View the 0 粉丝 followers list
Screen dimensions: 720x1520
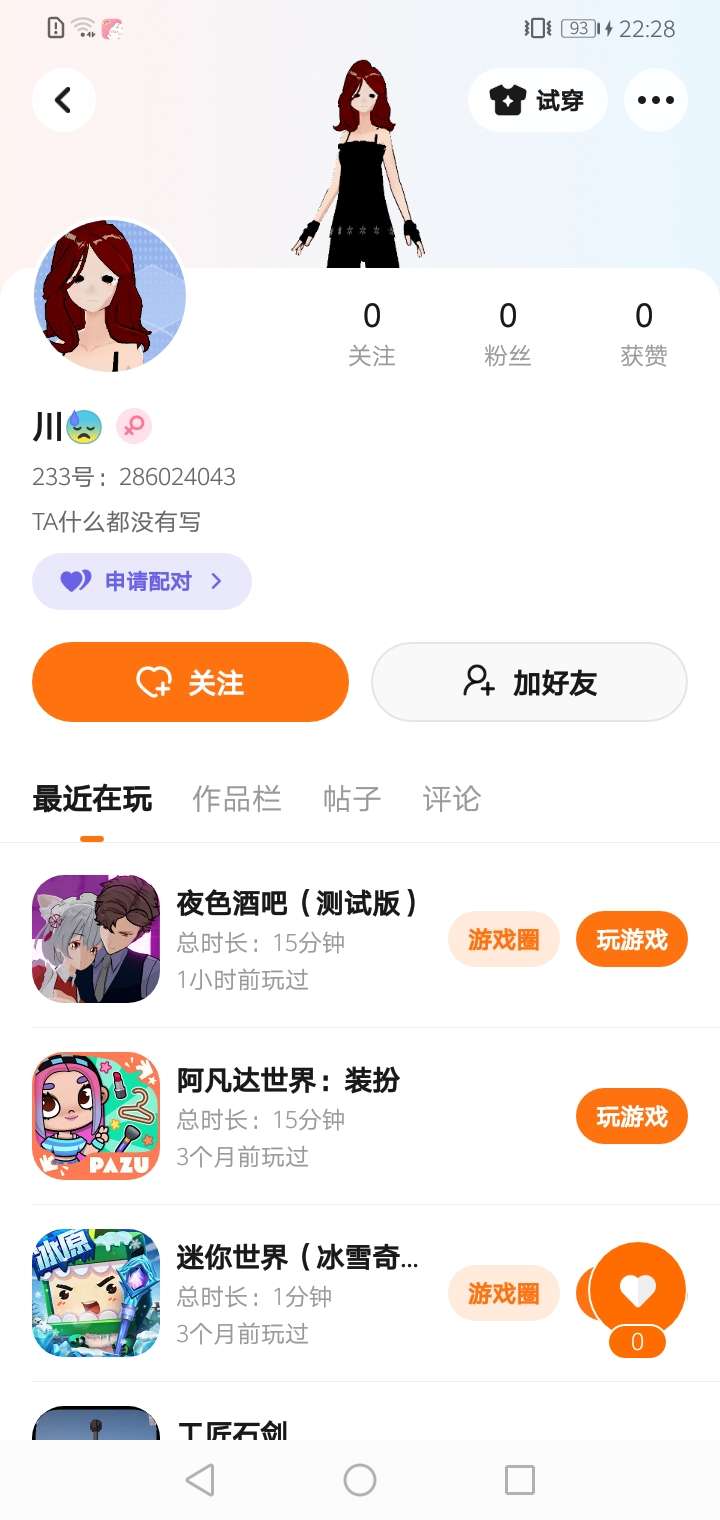click(x=508, y=334)
